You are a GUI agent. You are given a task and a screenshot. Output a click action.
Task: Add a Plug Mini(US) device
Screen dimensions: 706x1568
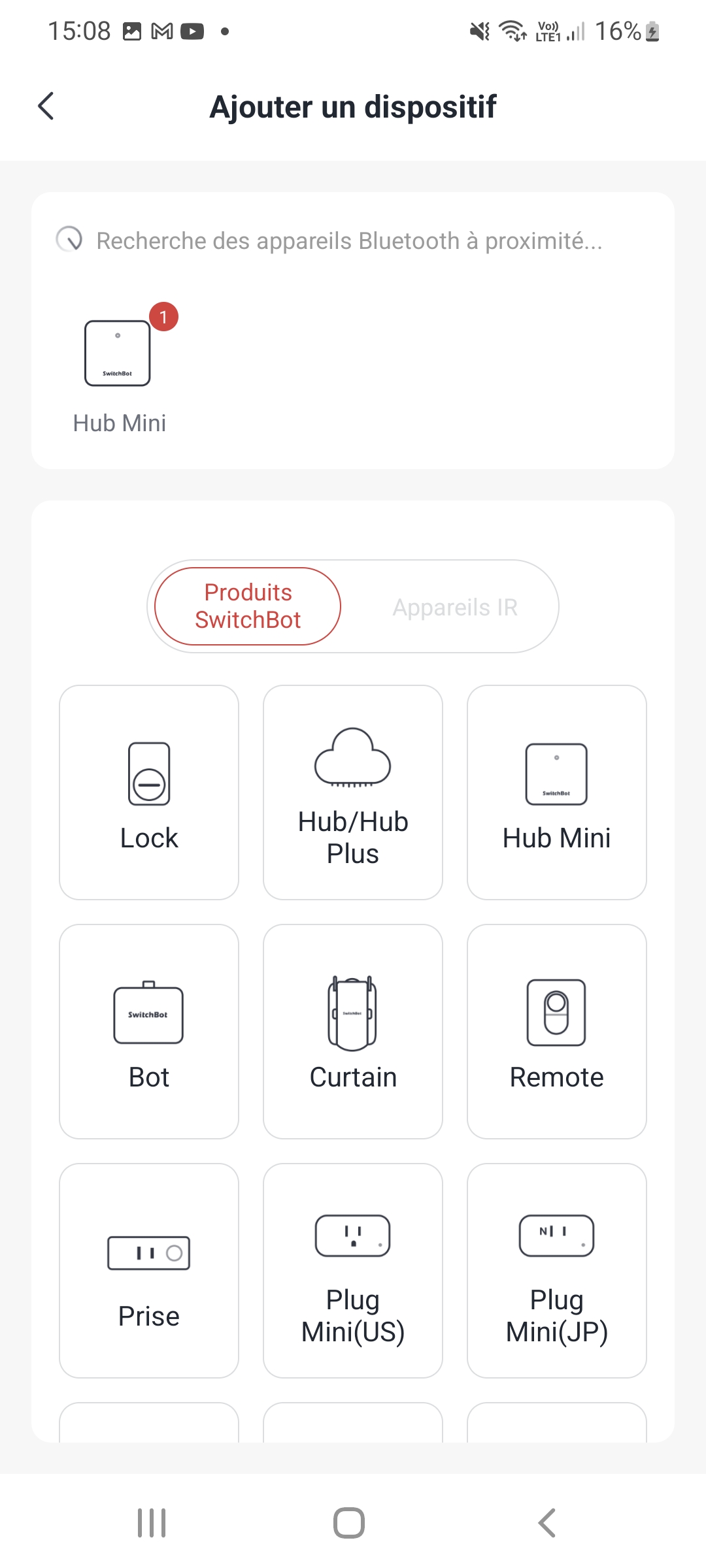coord(353,1270)
